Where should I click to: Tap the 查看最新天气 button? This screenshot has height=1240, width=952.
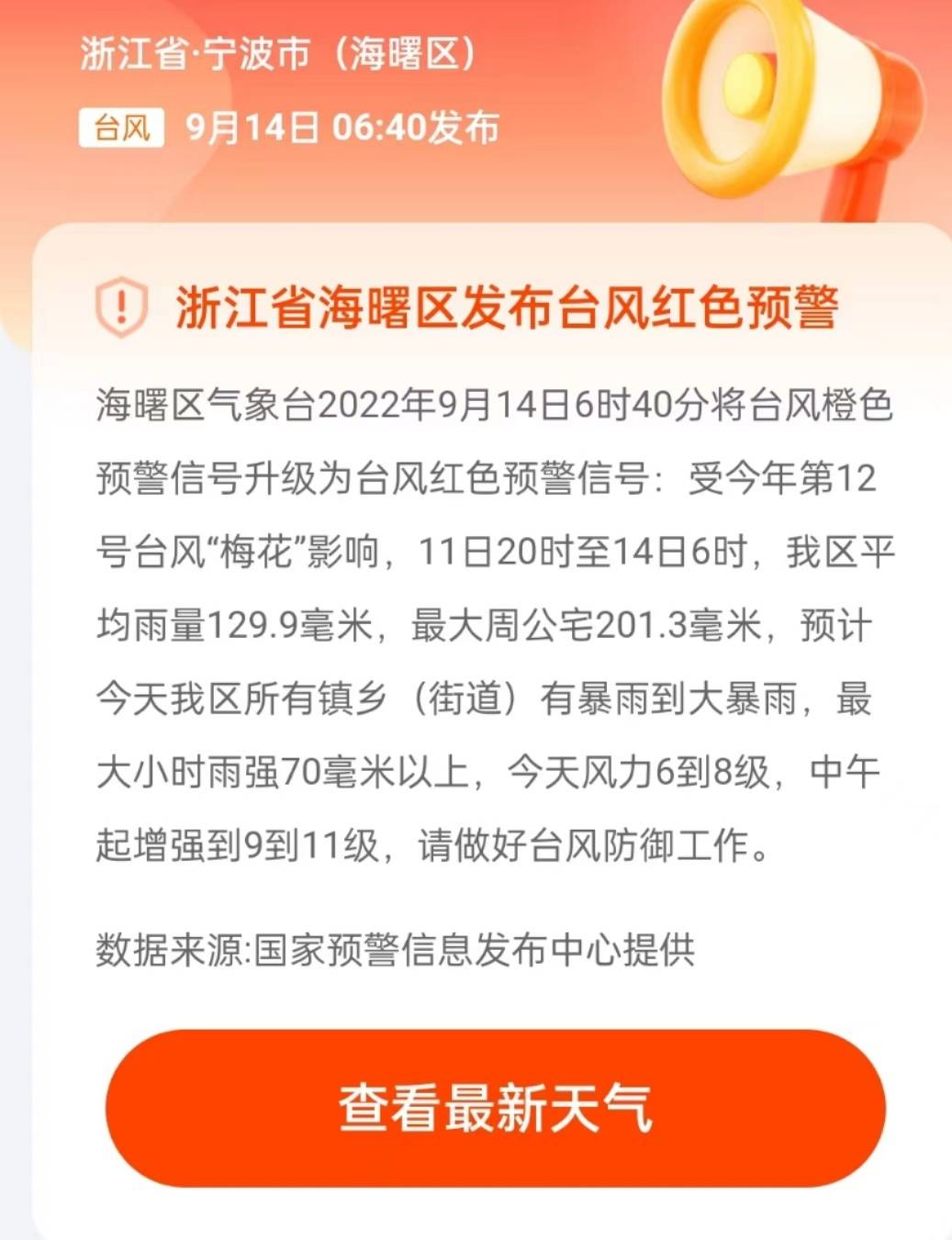[495, 1108]
